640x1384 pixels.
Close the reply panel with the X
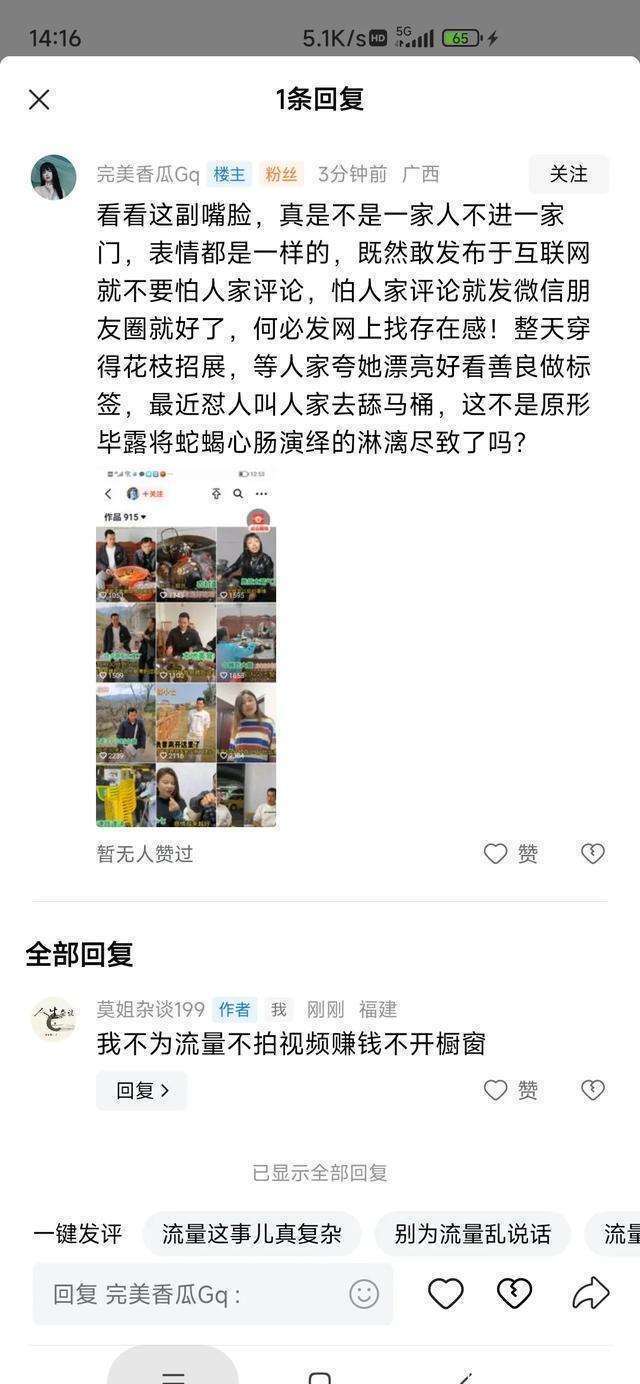pyautogui.click(x=39, y=99)
